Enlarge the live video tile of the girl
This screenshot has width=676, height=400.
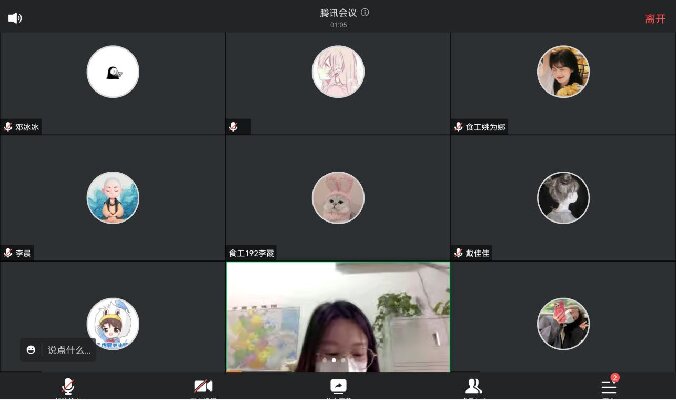coord(338,316)
